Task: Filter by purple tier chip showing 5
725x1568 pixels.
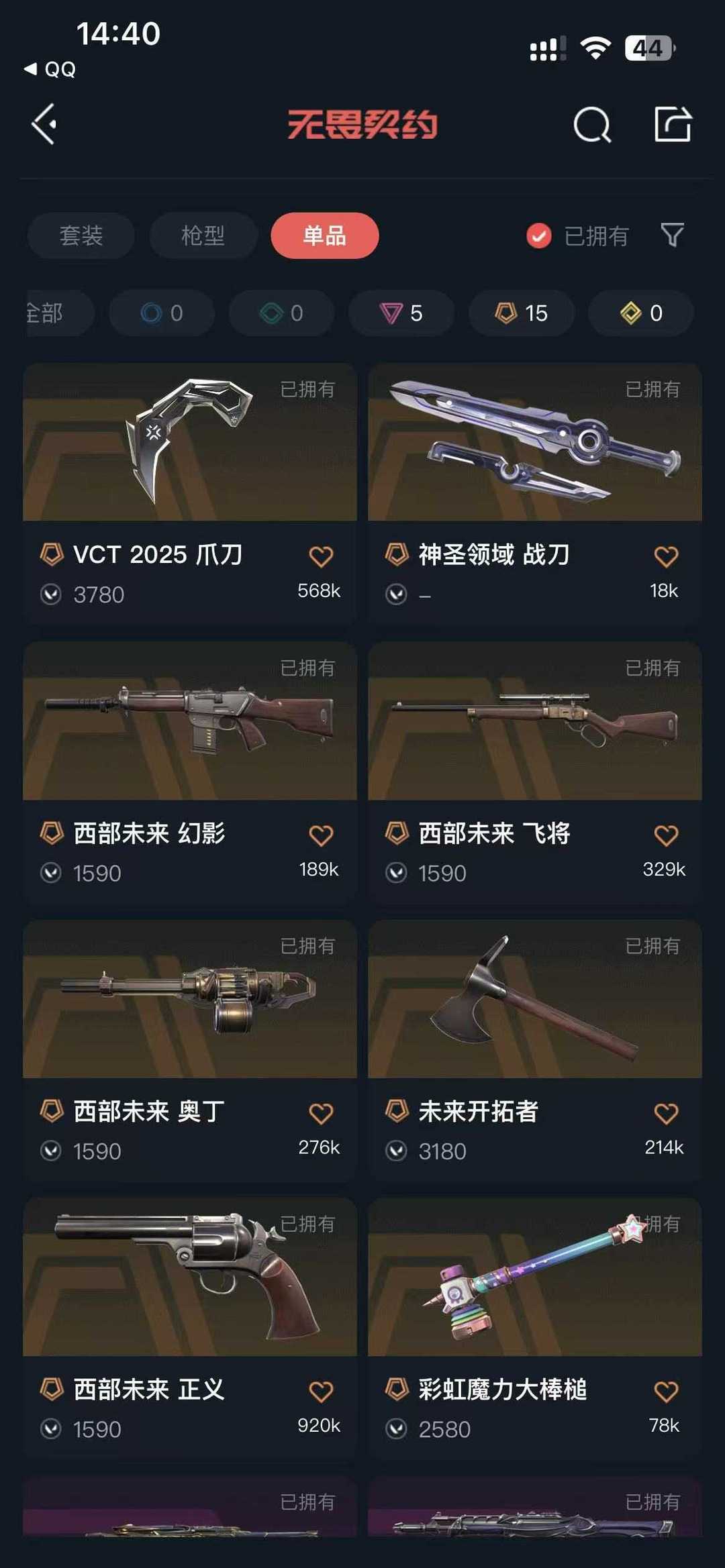Action: (x=401, y=313)
